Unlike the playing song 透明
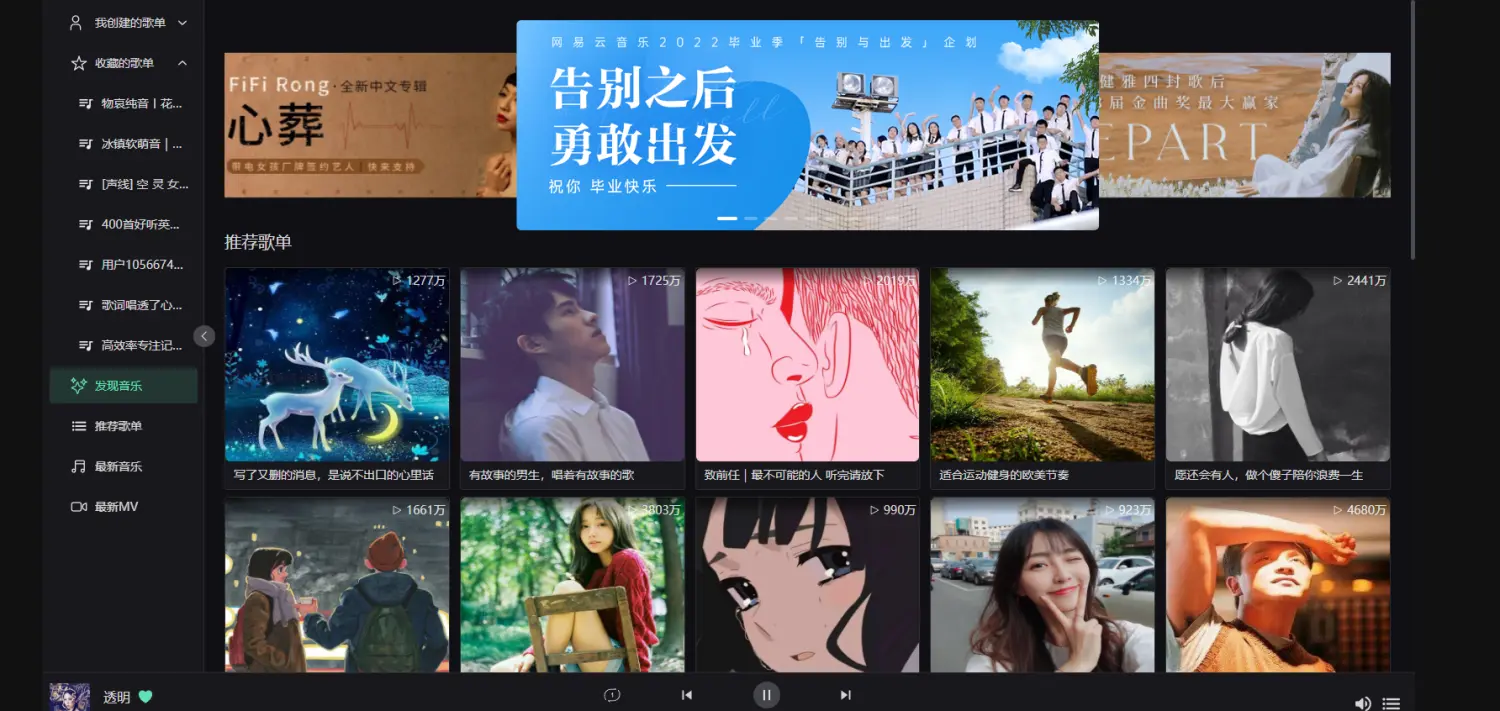This screenshot has height=711, width=1500. [145, 697]
